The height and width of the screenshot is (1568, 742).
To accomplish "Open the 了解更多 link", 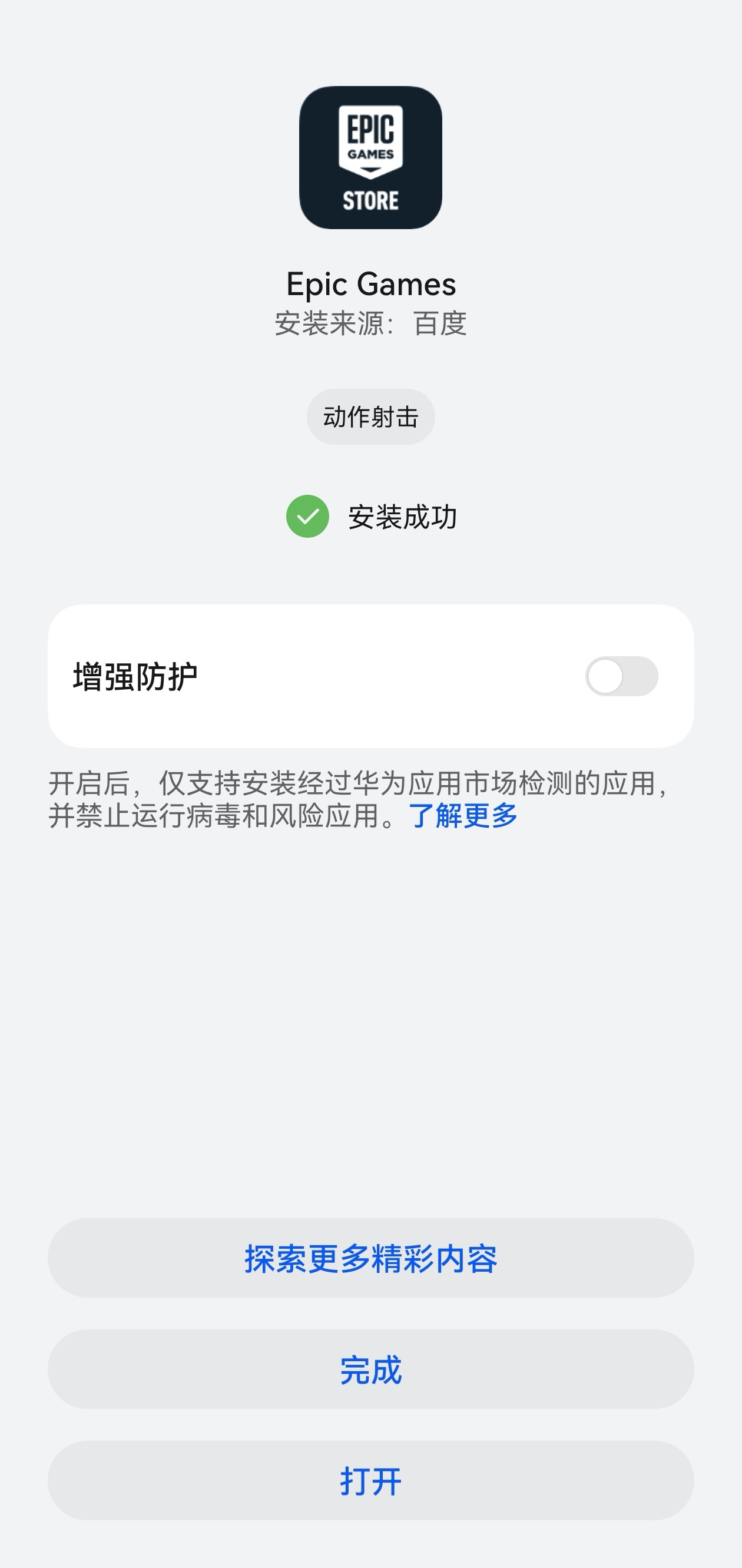I will click(x=463, y=816).
